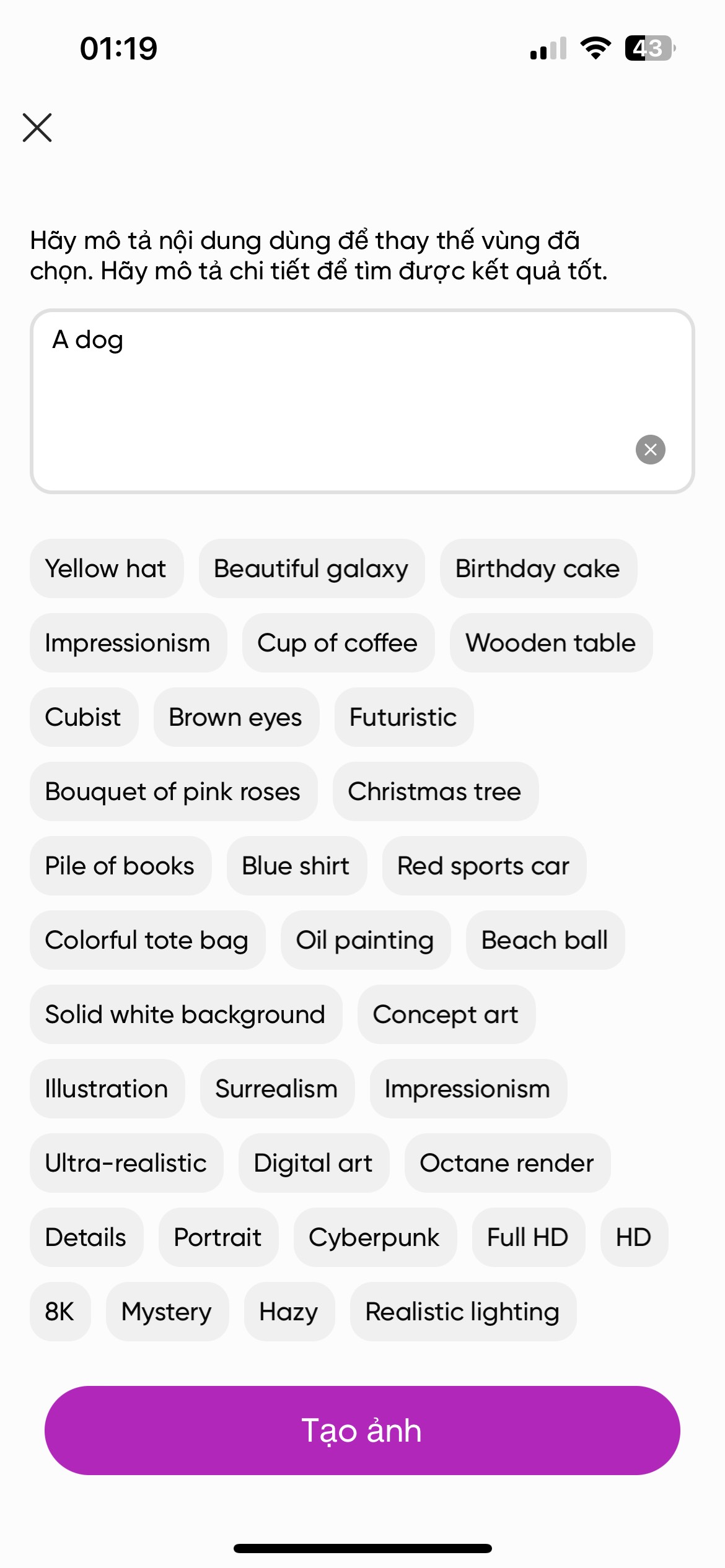Image resolution: width=725 pixels, height=1568 pixels.
Task: Choose the Birthday cake chip
Action: [538, 568]
